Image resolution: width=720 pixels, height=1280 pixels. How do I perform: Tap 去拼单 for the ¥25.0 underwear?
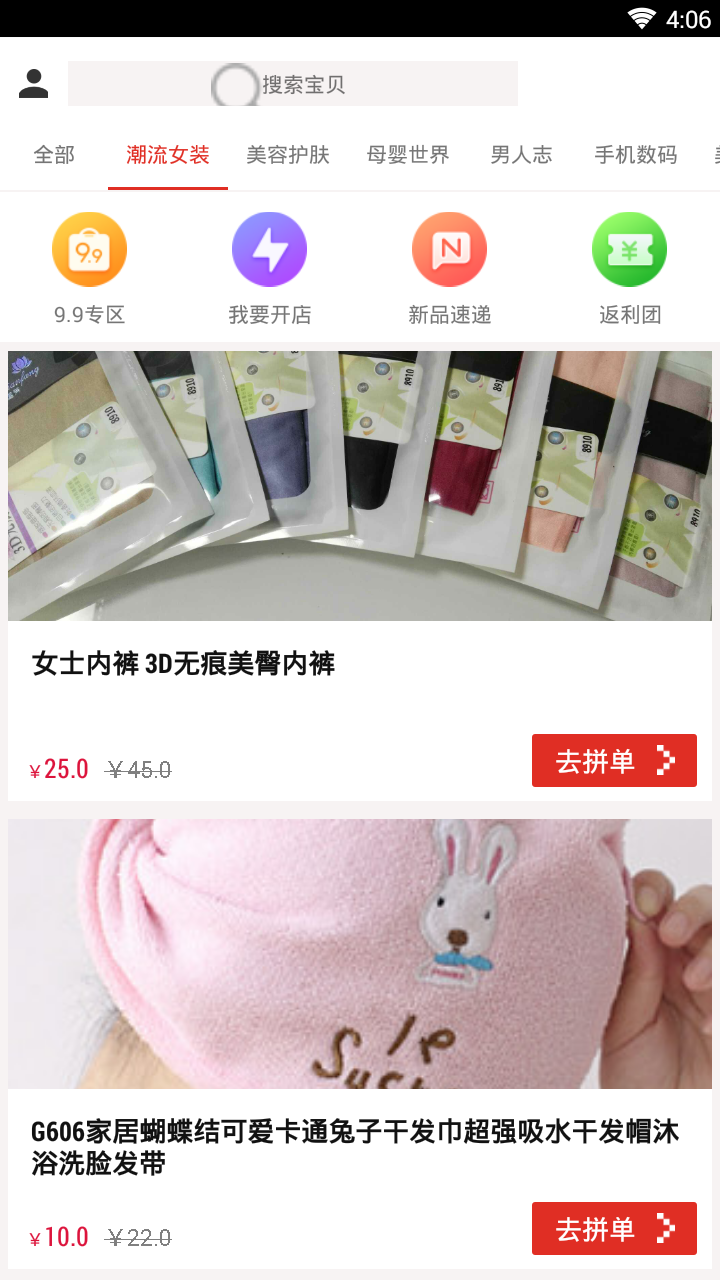[614, 761]
